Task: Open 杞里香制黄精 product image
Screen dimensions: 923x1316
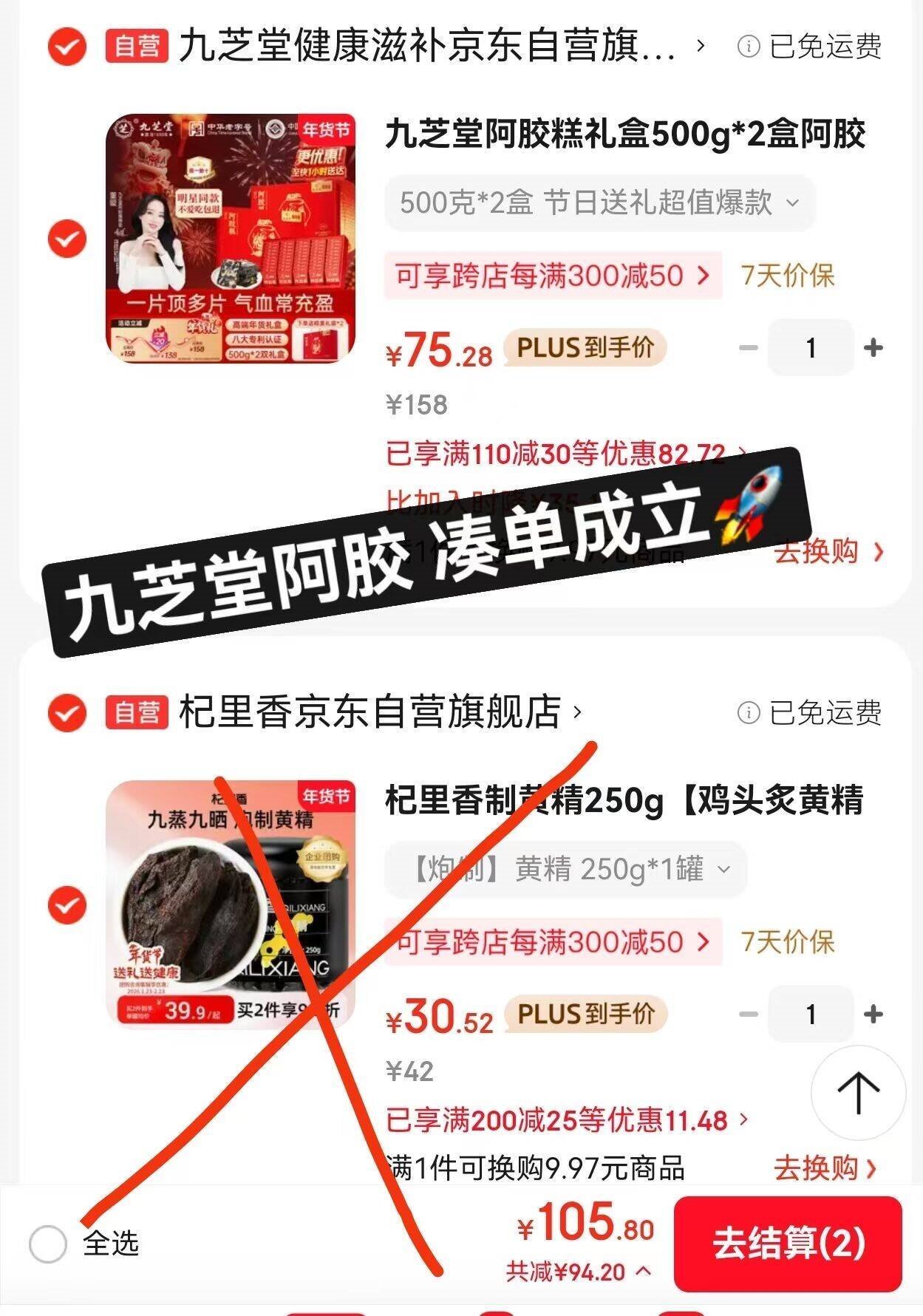Action: tap(231, 904)
